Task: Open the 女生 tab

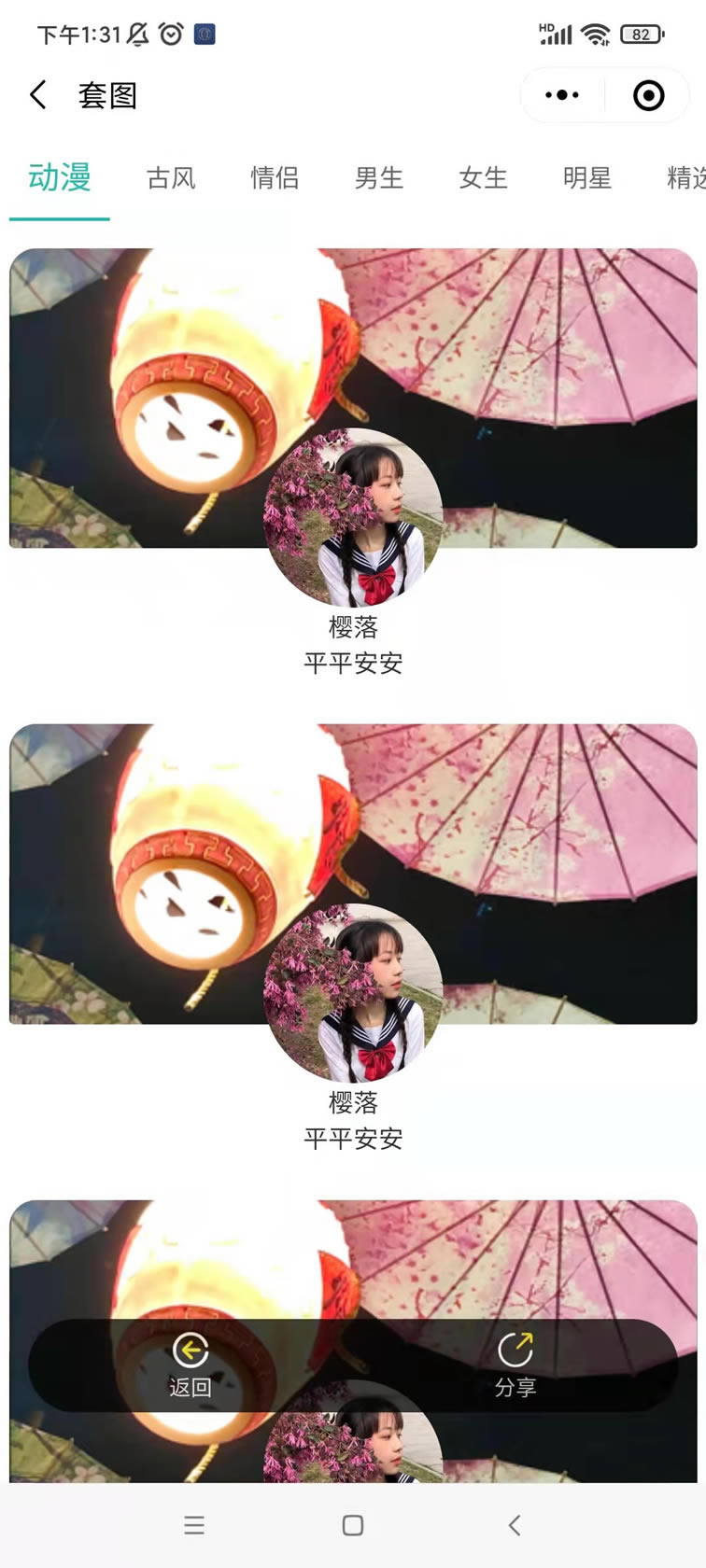Action: click(483, 177)
